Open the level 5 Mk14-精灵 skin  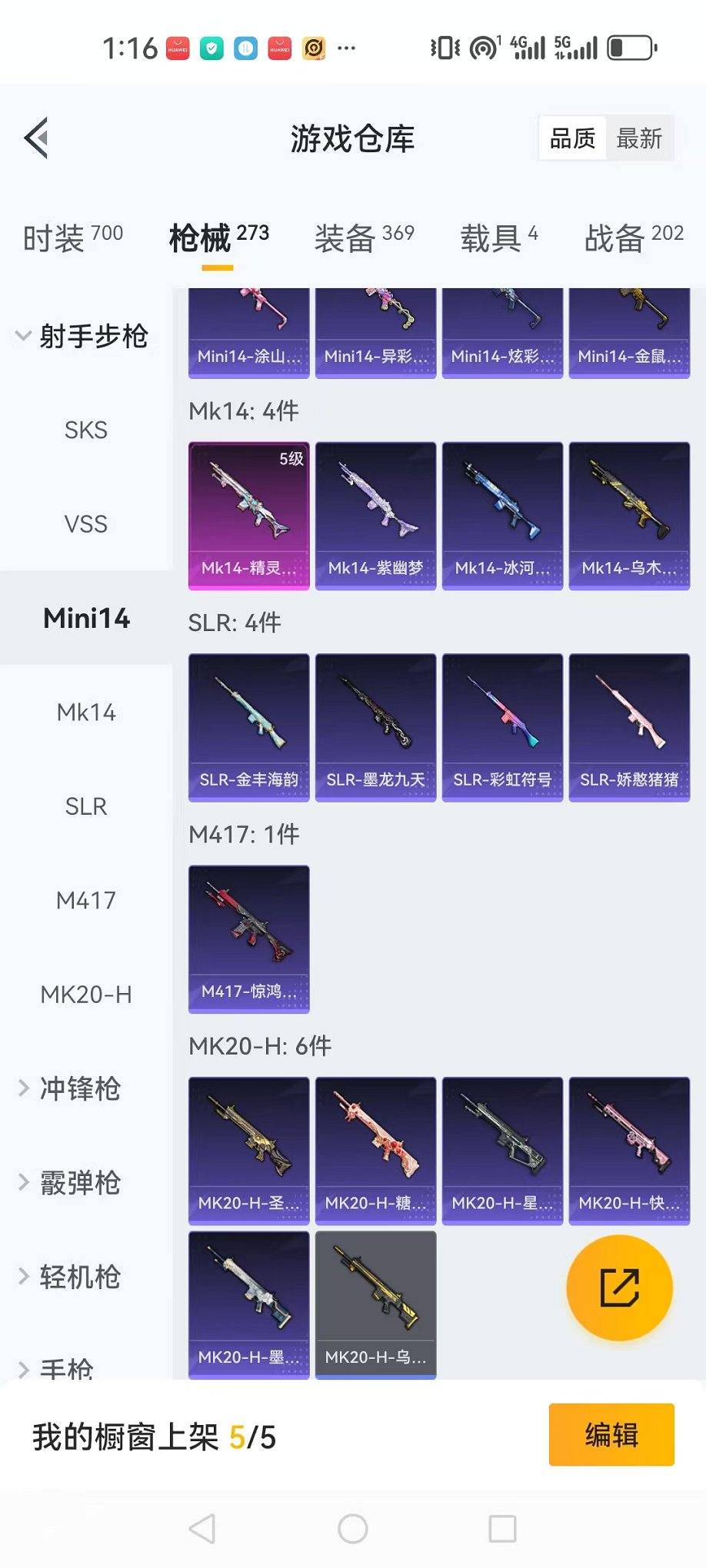click(x=248, y=515)
